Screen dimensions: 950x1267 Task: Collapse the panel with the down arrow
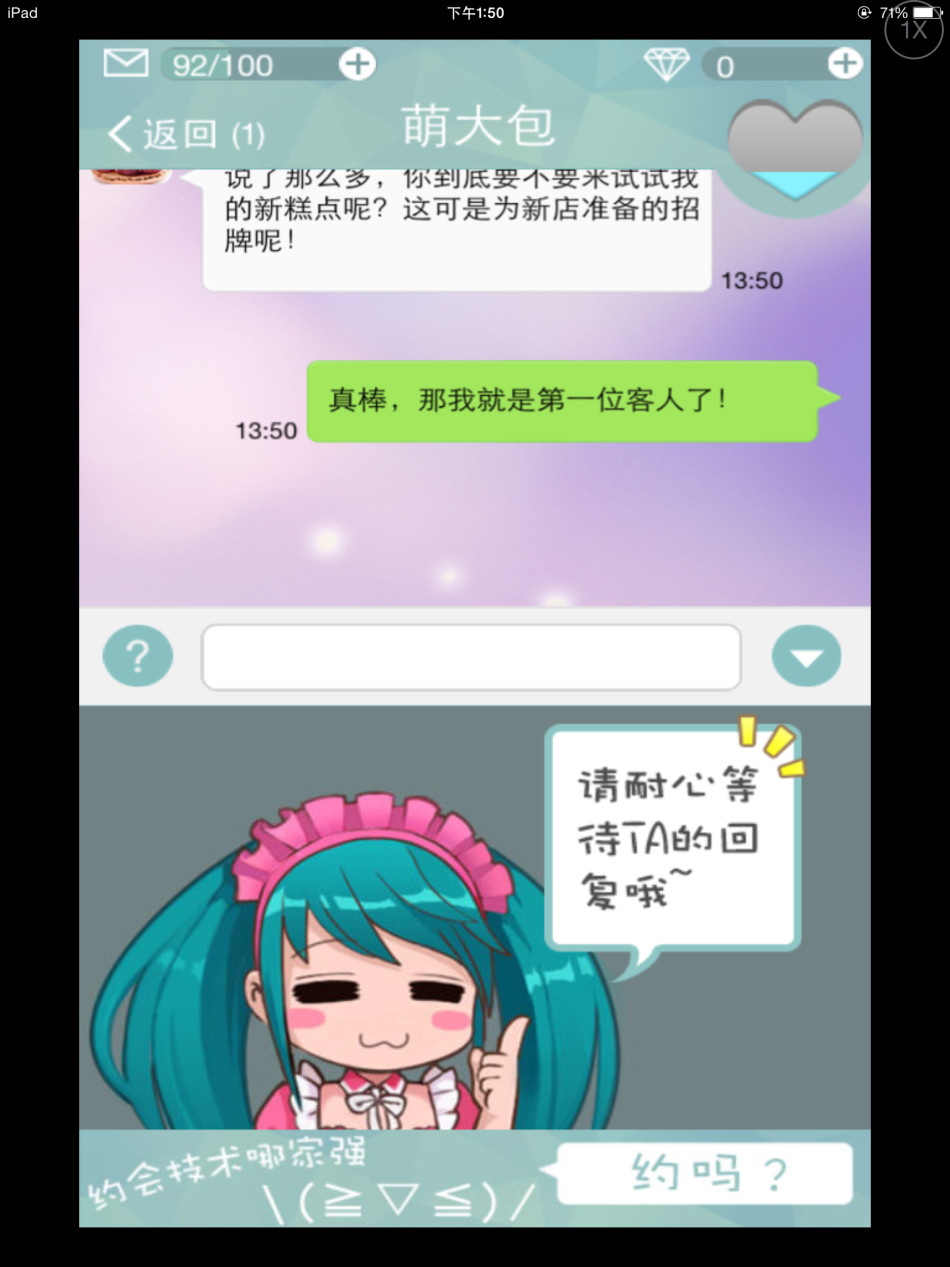click(x=806, y=657)
